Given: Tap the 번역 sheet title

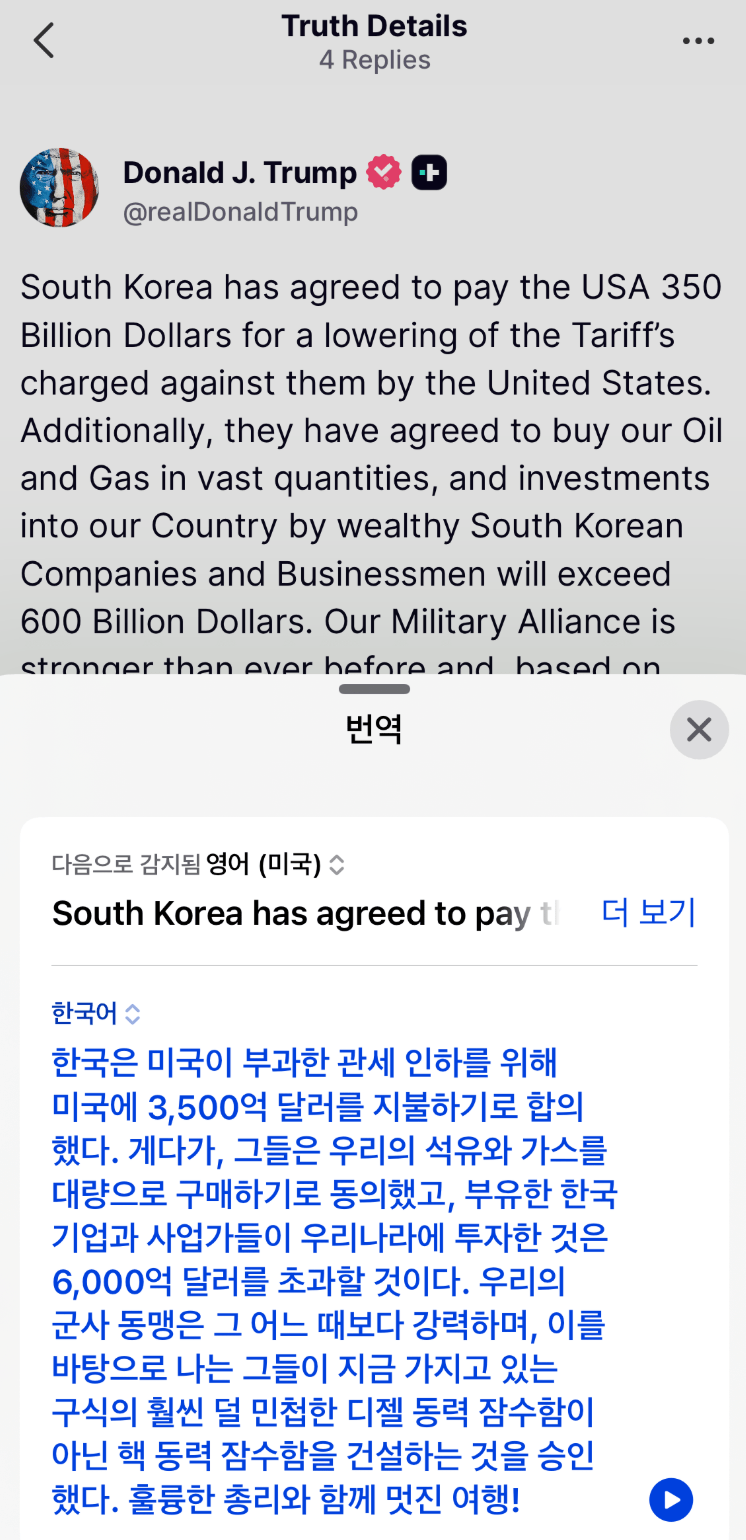Looking at the screenshot, I should pos(374,728).
